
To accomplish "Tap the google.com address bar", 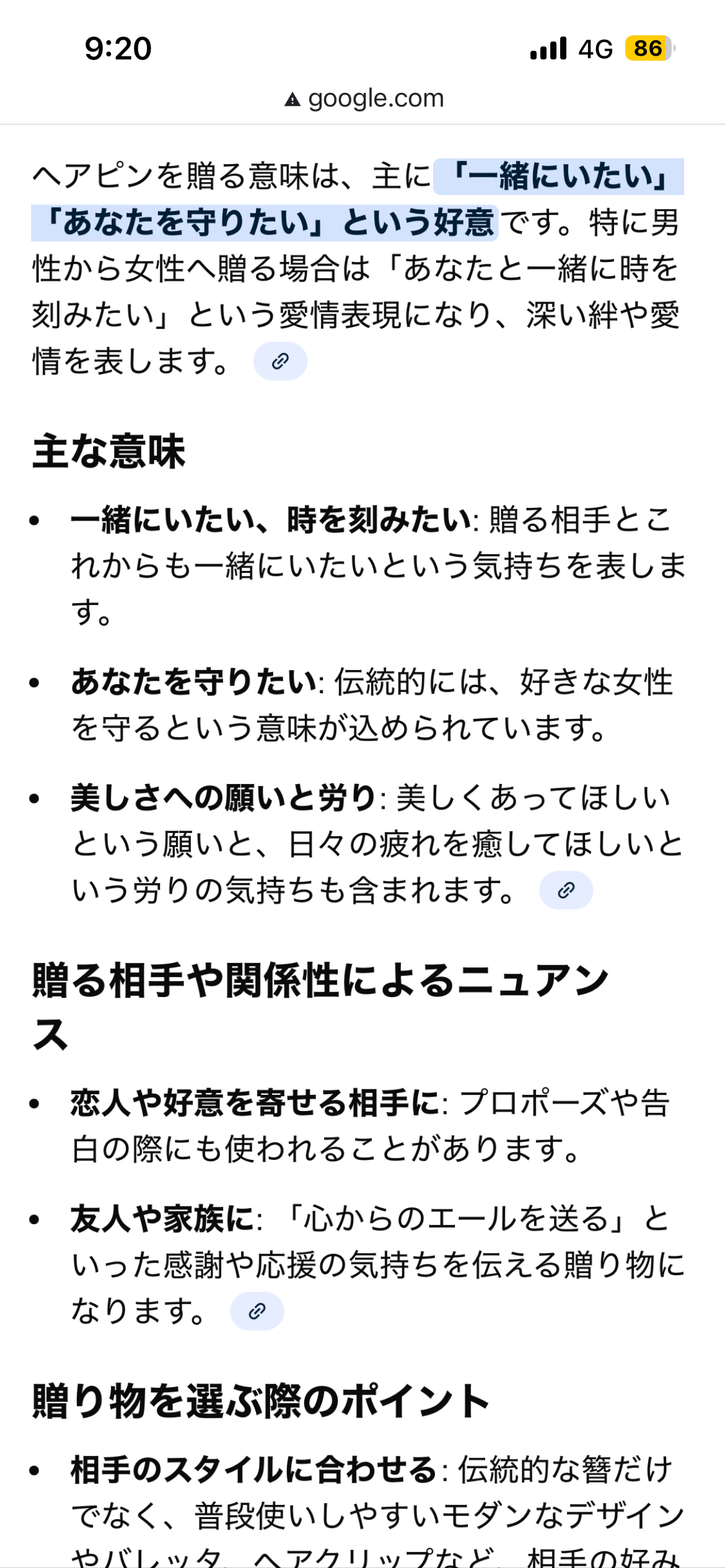I will pyautogui.click(x=364, y=98).
